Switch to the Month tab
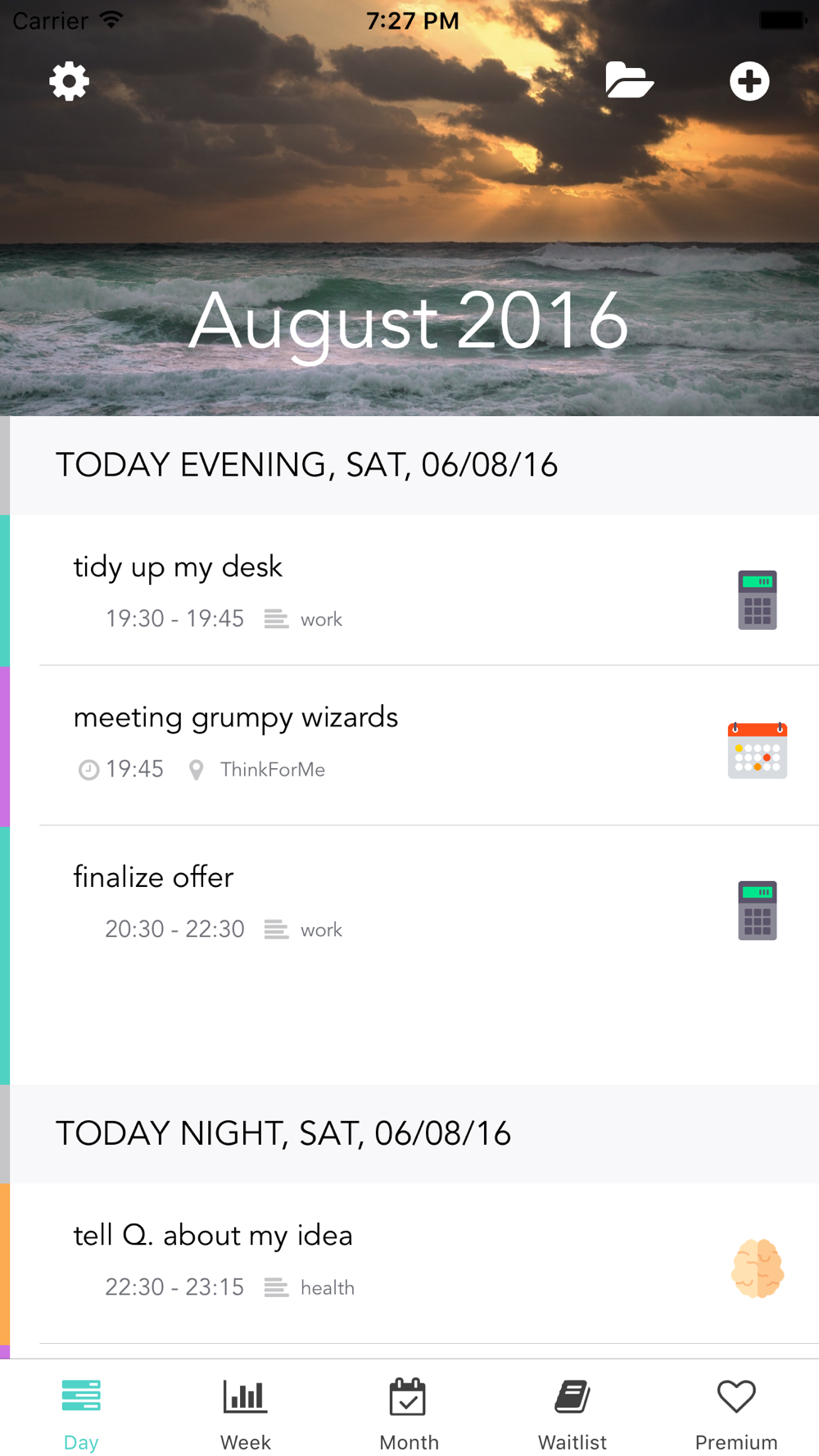819x1456 pixels. pyautogui.click(x=409, y=1412)
